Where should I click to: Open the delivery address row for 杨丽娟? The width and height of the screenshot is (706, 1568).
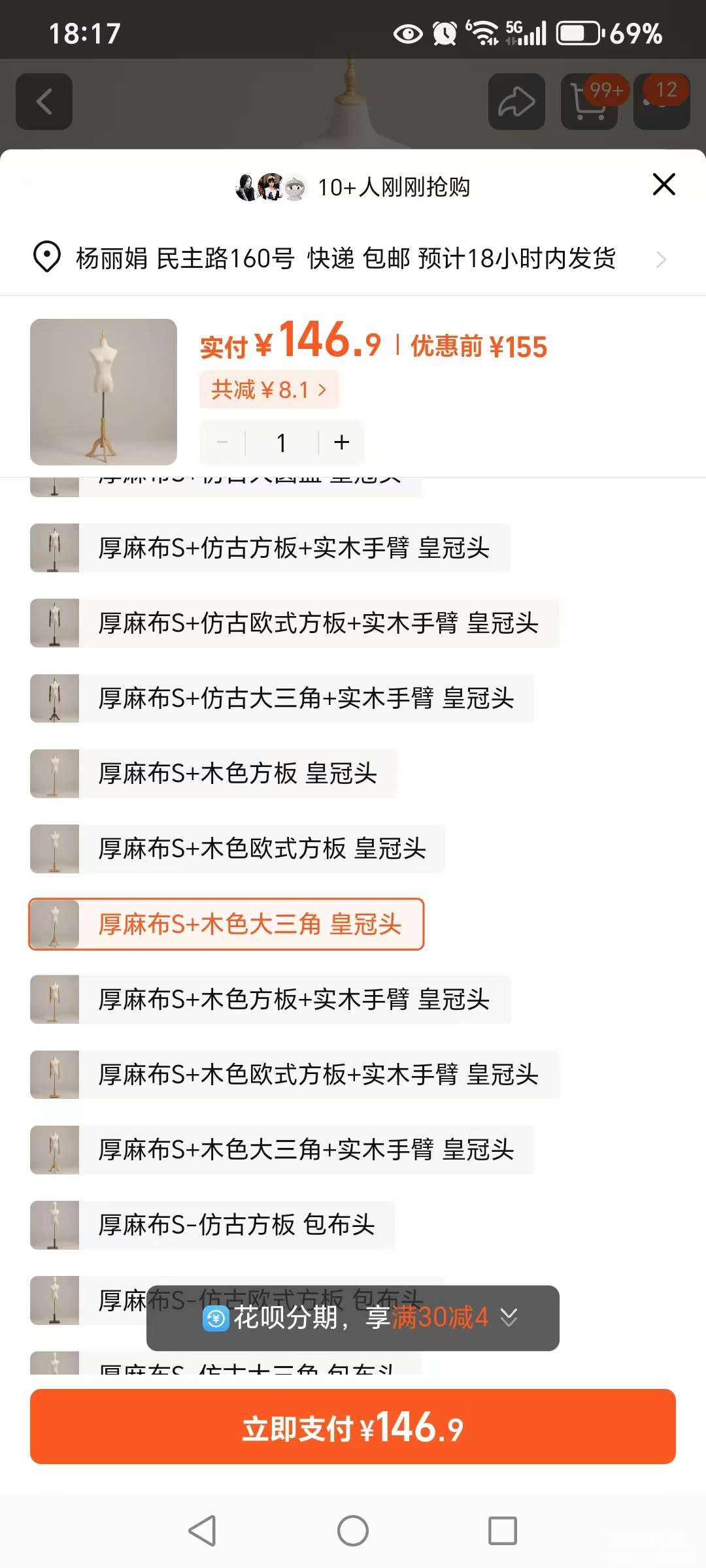click(346, 259)
